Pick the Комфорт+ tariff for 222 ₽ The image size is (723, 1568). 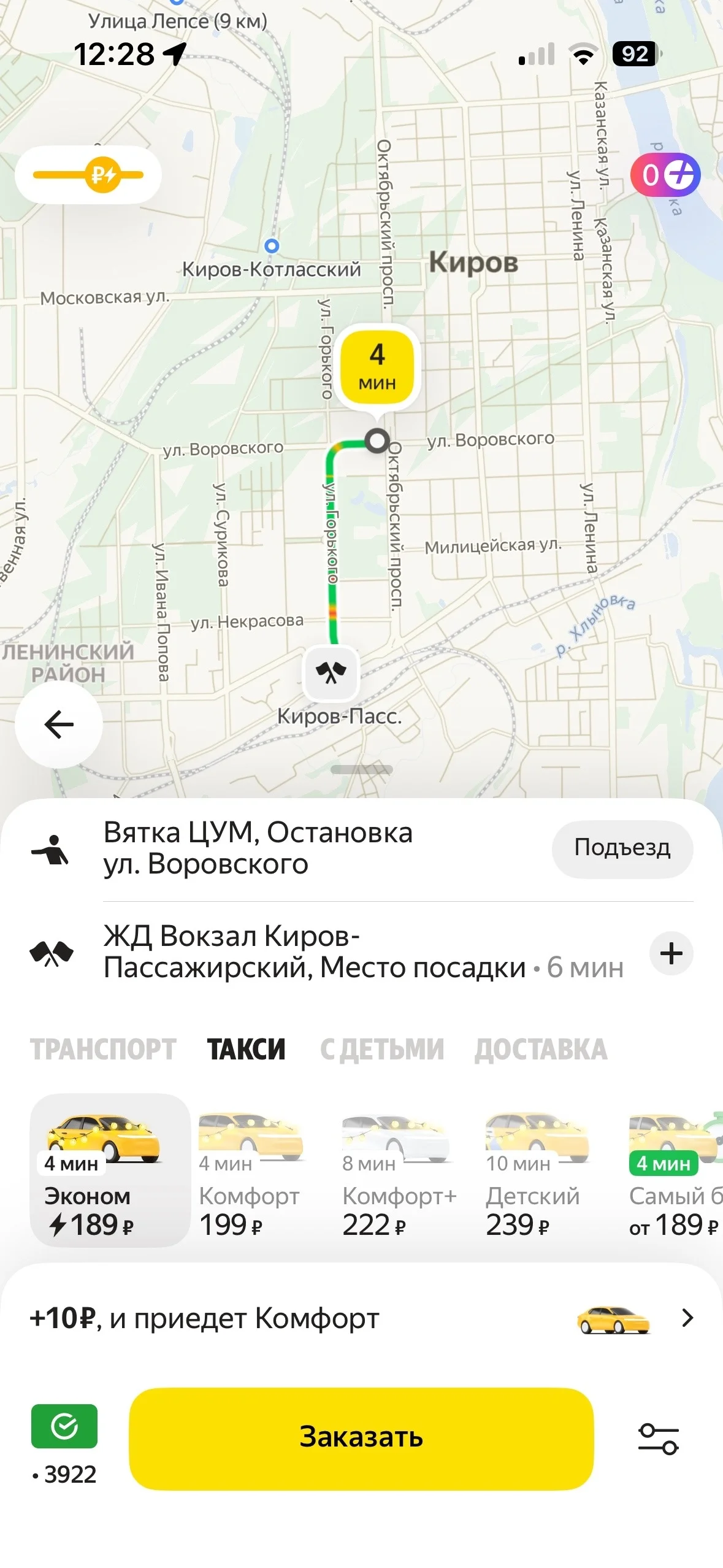coord(399,1170)
